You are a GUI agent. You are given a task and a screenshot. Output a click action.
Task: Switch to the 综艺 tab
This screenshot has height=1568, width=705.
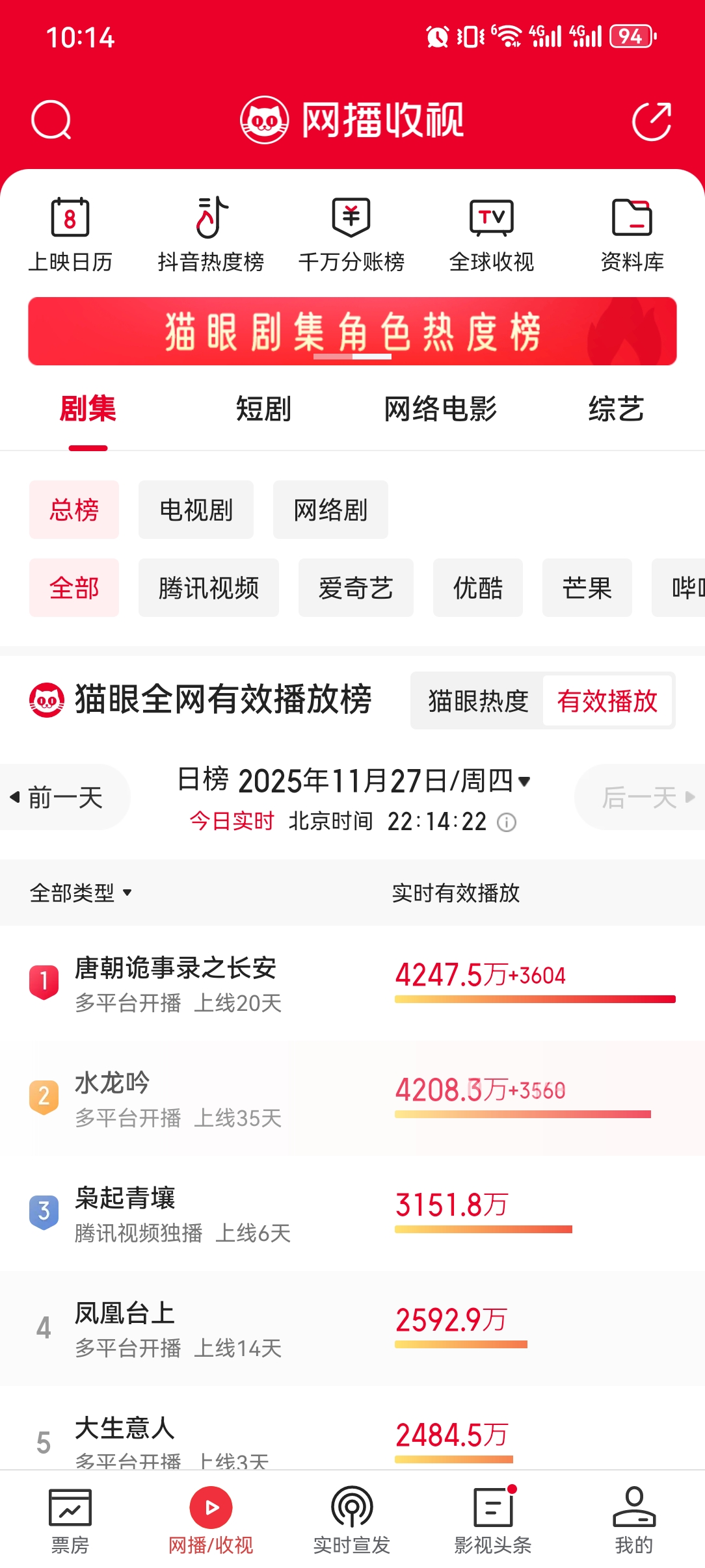[616, 410]
